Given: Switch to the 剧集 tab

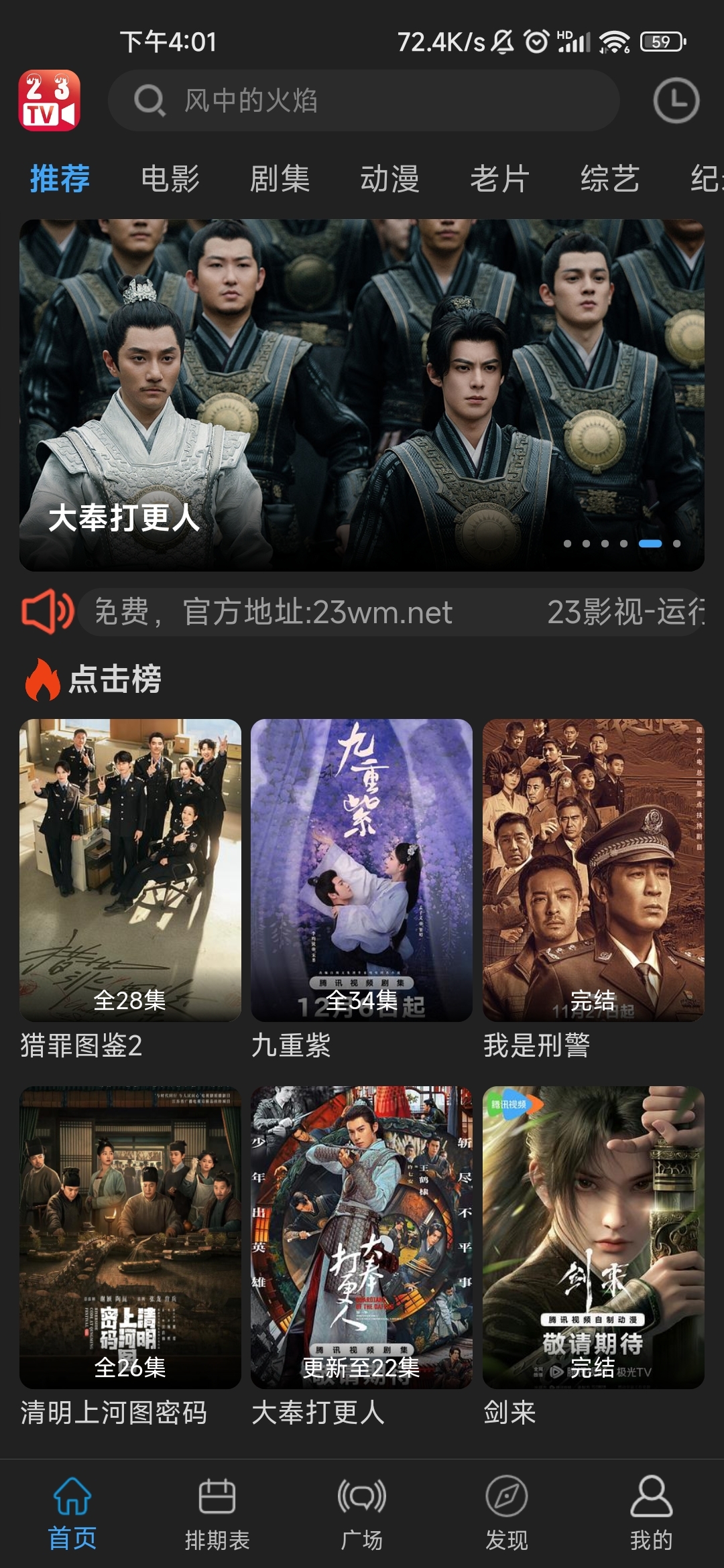Looking at the screenshot, I should click(280, 179).
